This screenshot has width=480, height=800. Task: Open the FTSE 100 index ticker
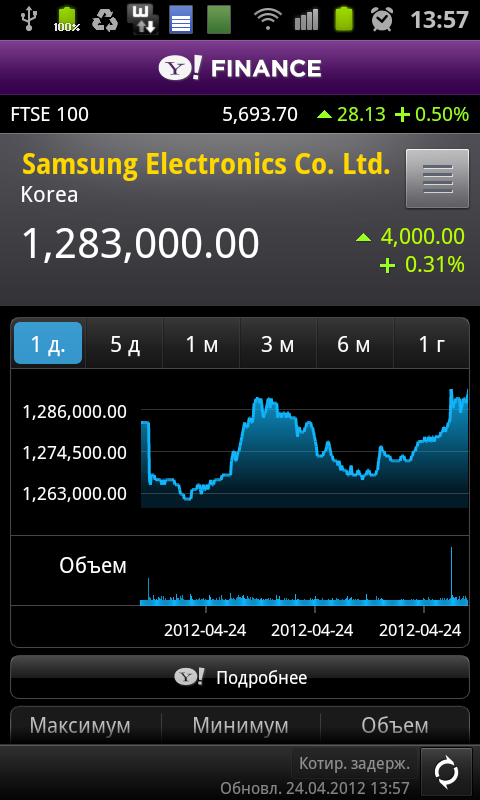point(240,114)
